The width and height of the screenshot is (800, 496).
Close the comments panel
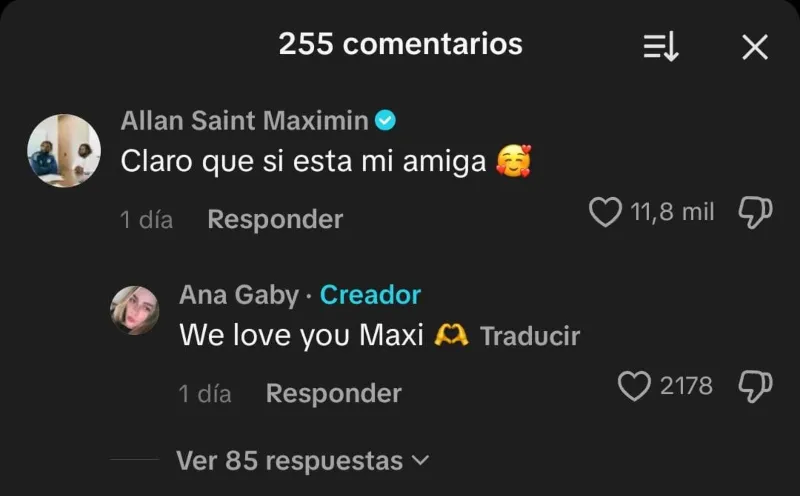point(755,46)
